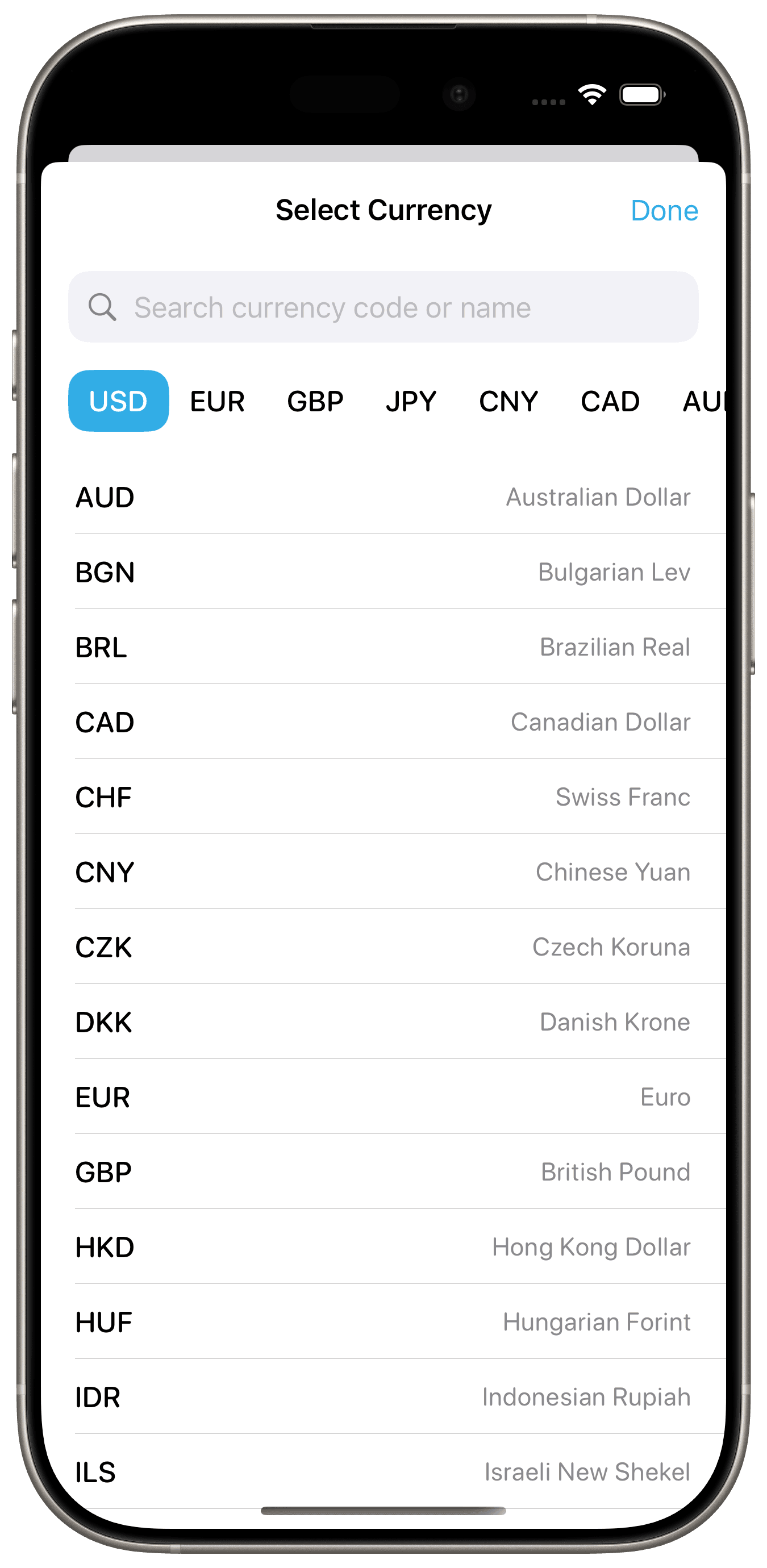This screenshot has width=767, height=1568.
Task: Click the search magnifier icon
Action: point(105,307)
